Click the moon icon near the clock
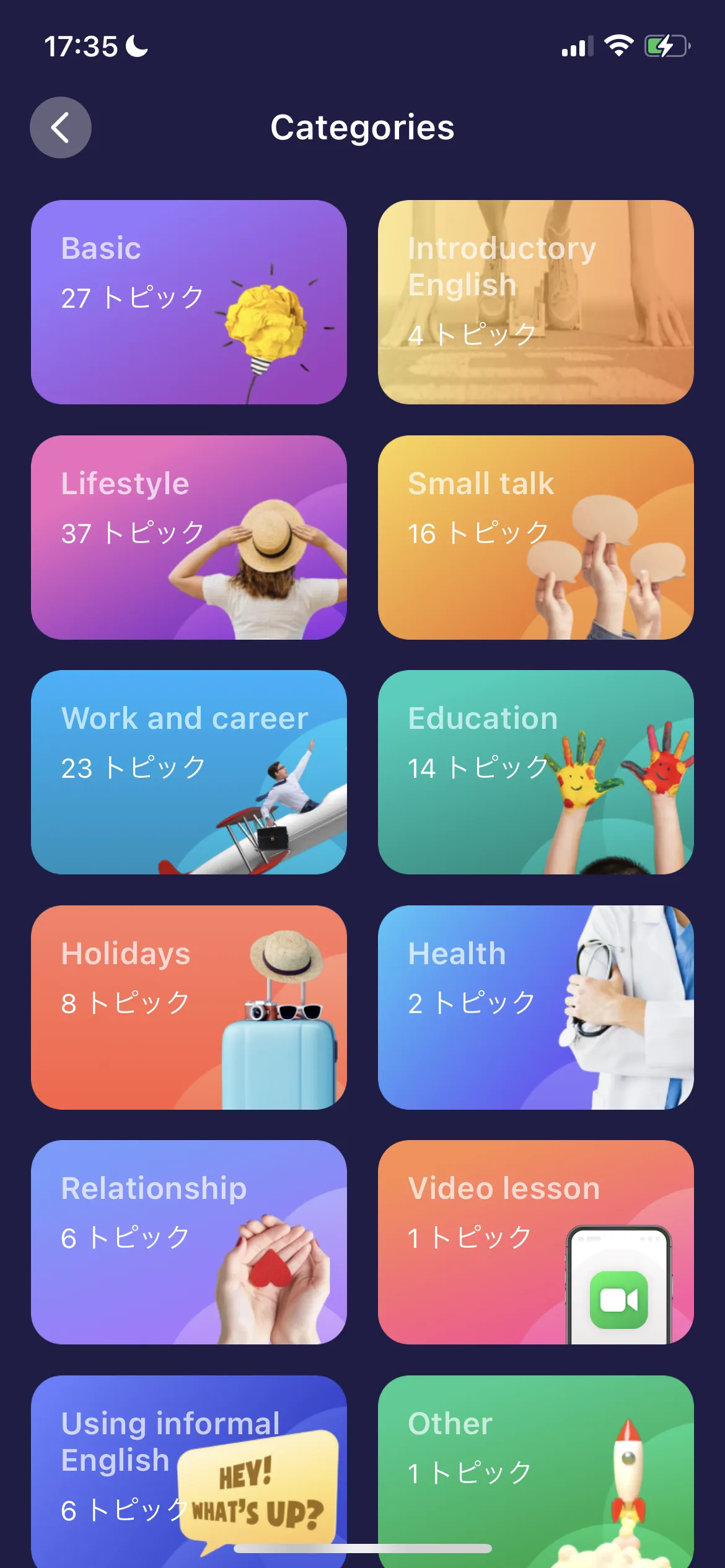 pos(136,46)
